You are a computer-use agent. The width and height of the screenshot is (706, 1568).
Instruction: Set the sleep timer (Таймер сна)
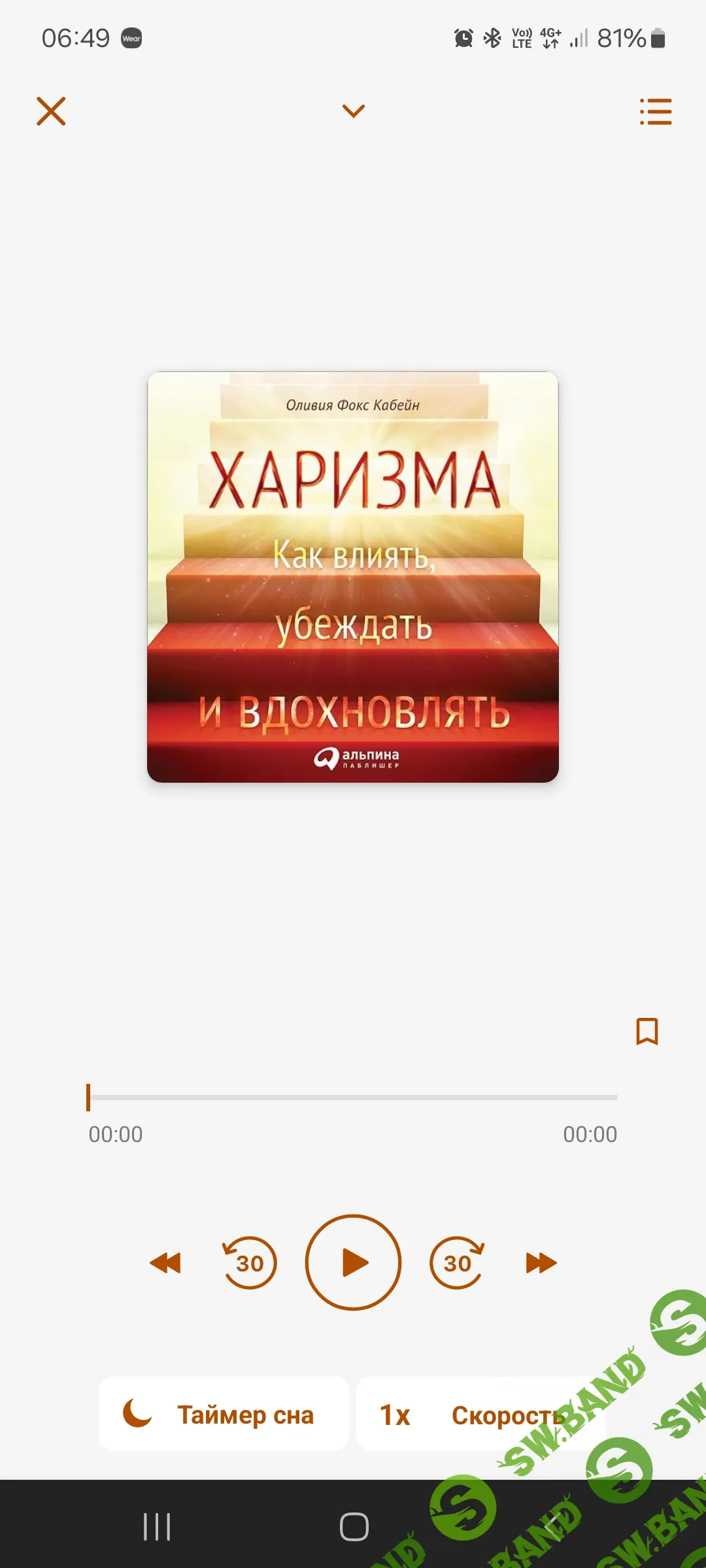point(224,1414)
